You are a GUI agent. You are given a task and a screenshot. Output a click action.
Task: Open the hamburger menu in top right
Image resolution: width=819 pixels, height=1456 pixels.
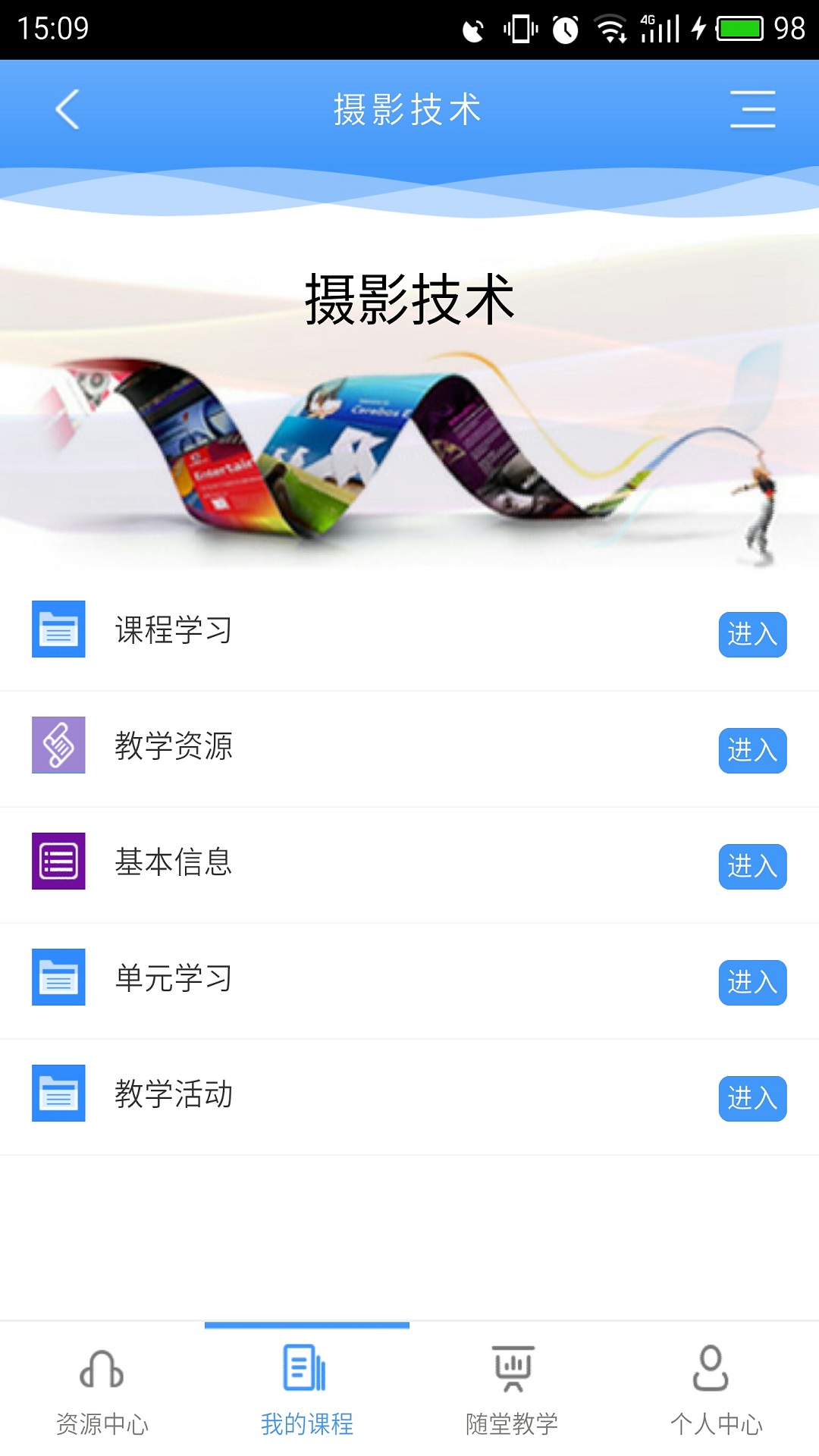[752, 108]
